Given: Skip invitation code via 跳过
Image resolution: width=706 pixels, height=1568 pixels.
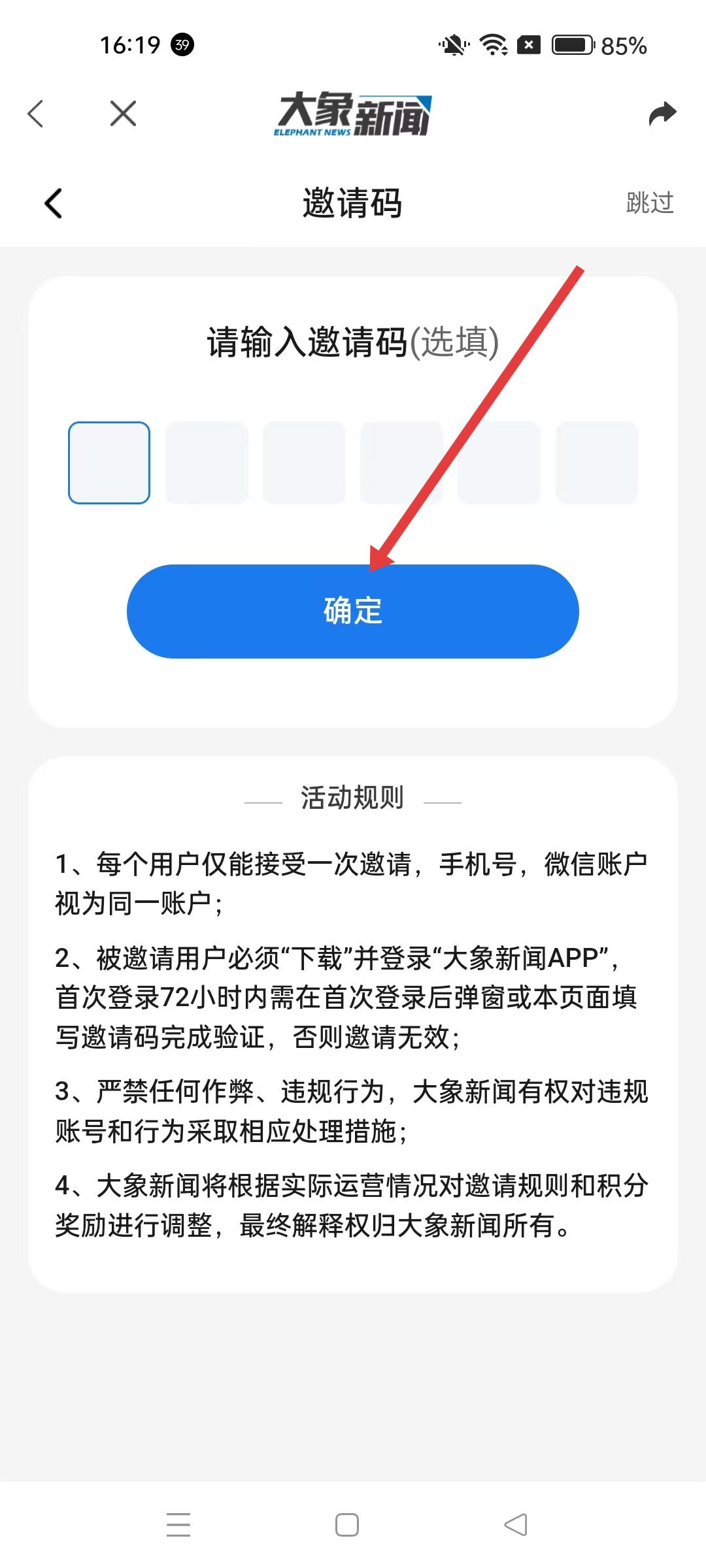Looking at the screenshot, I should [649, 203].
